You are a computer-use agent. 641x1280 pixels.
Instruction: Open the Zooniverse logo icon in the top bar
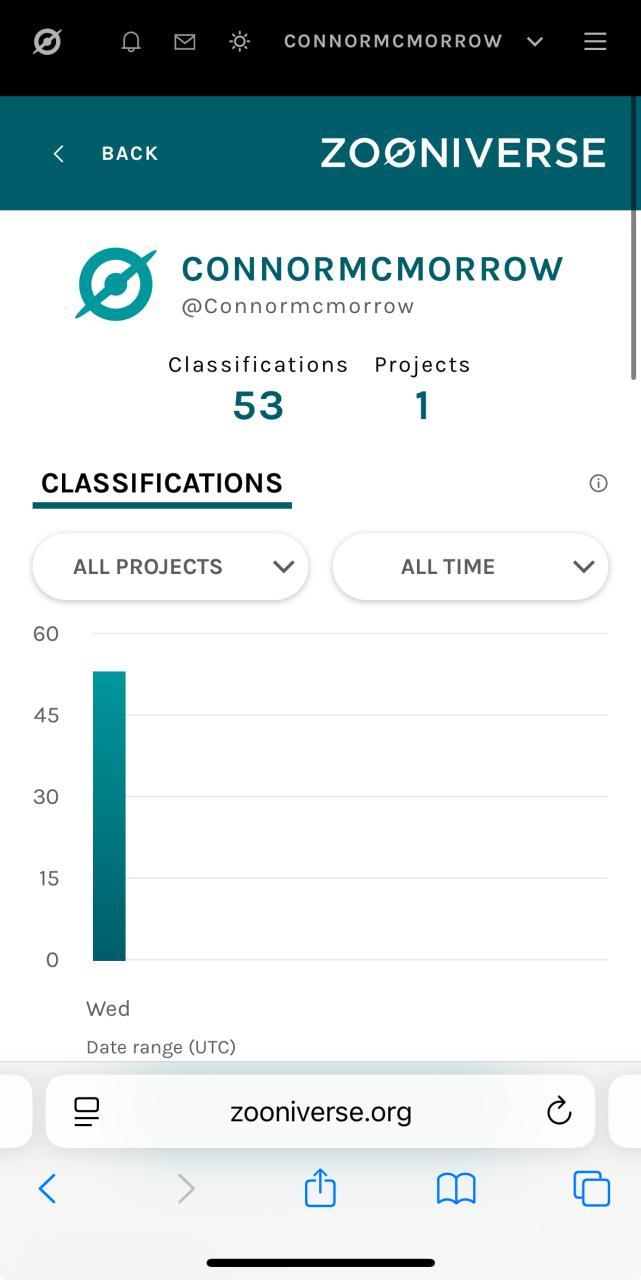pyautogui.click(x=47, y=41)
